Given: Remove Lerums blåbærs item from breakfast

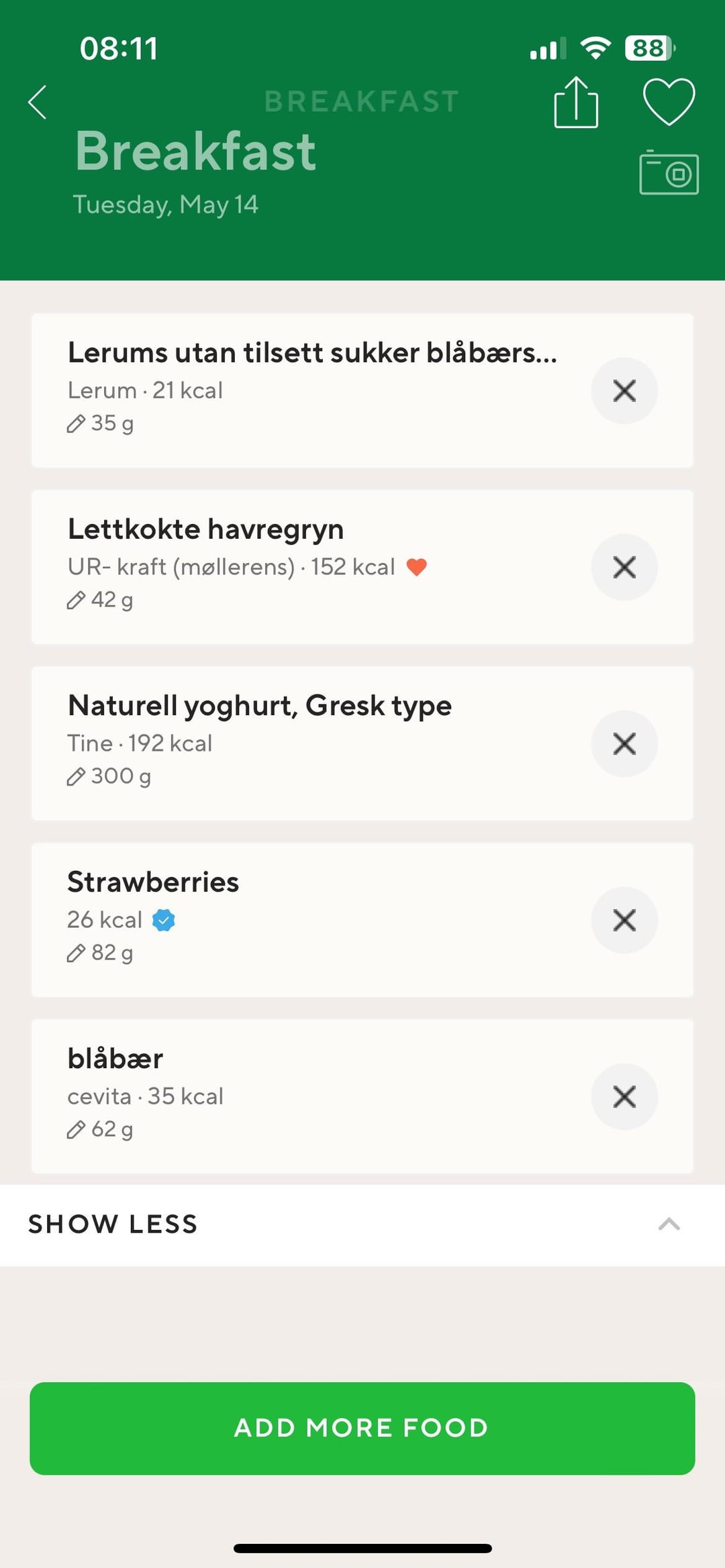Looking at the screenshot, I should [624, 390].
